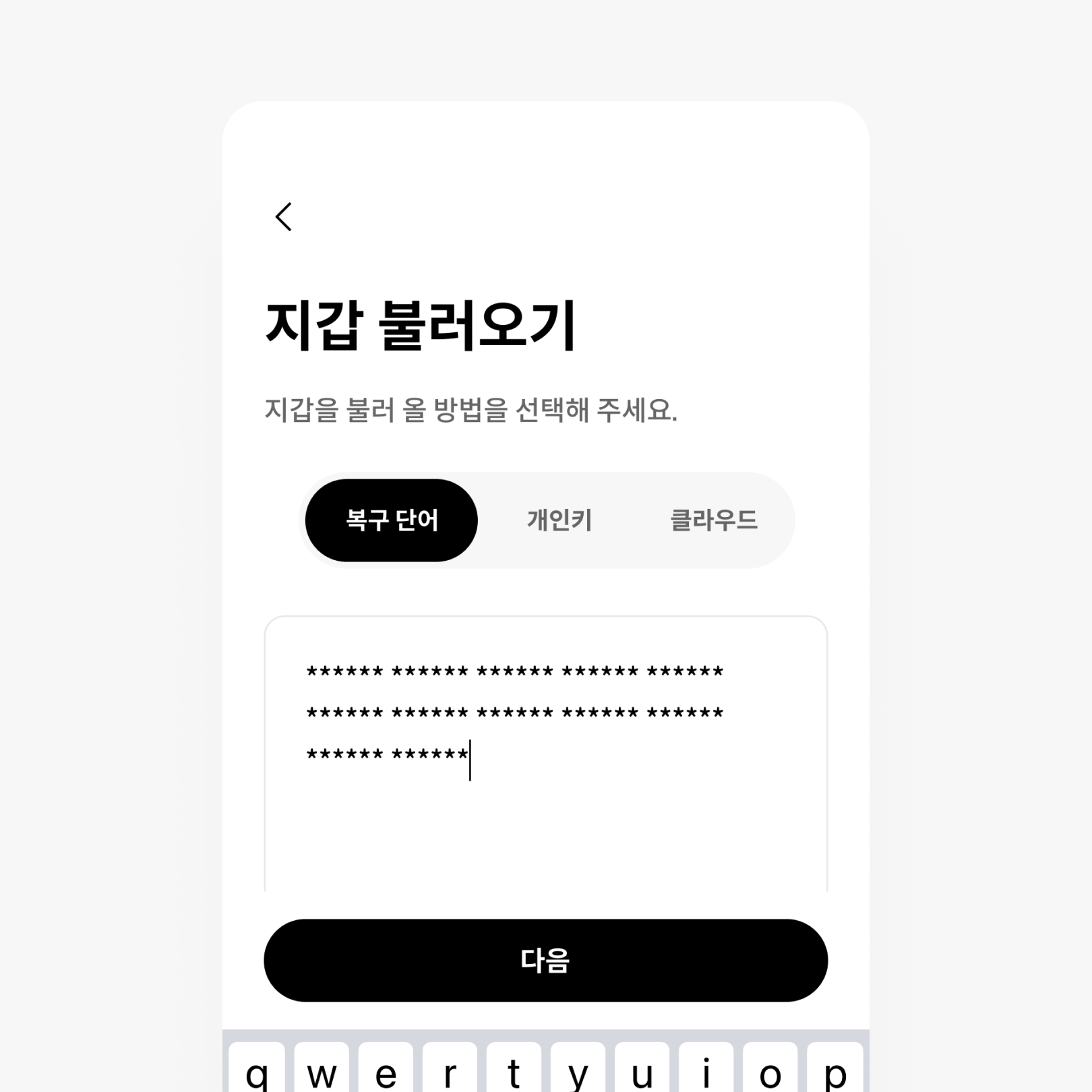Go back with the arrow icon
This screenshot has height=1092, width=1092.
point(284,217)
